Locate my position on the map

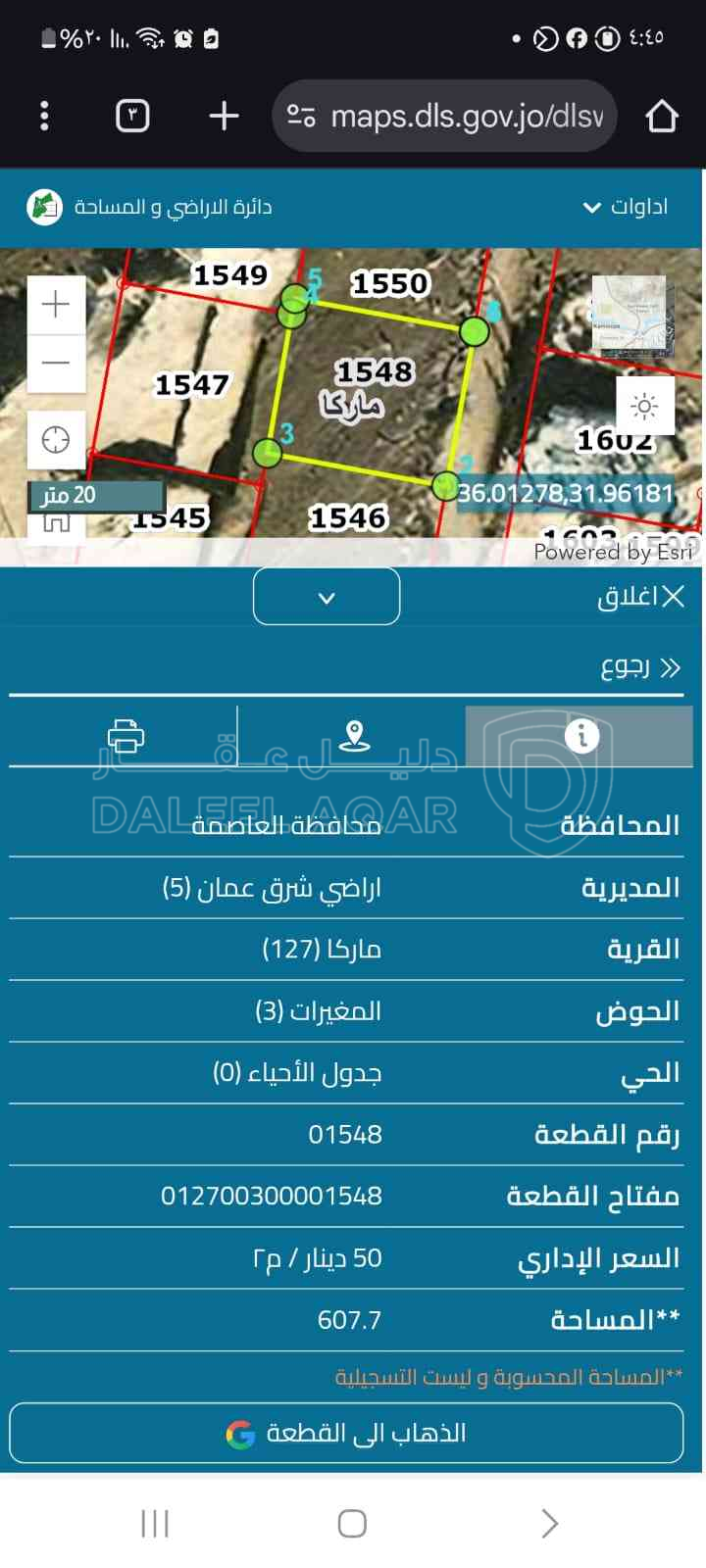pyautogui.click(x=56, y=440)
